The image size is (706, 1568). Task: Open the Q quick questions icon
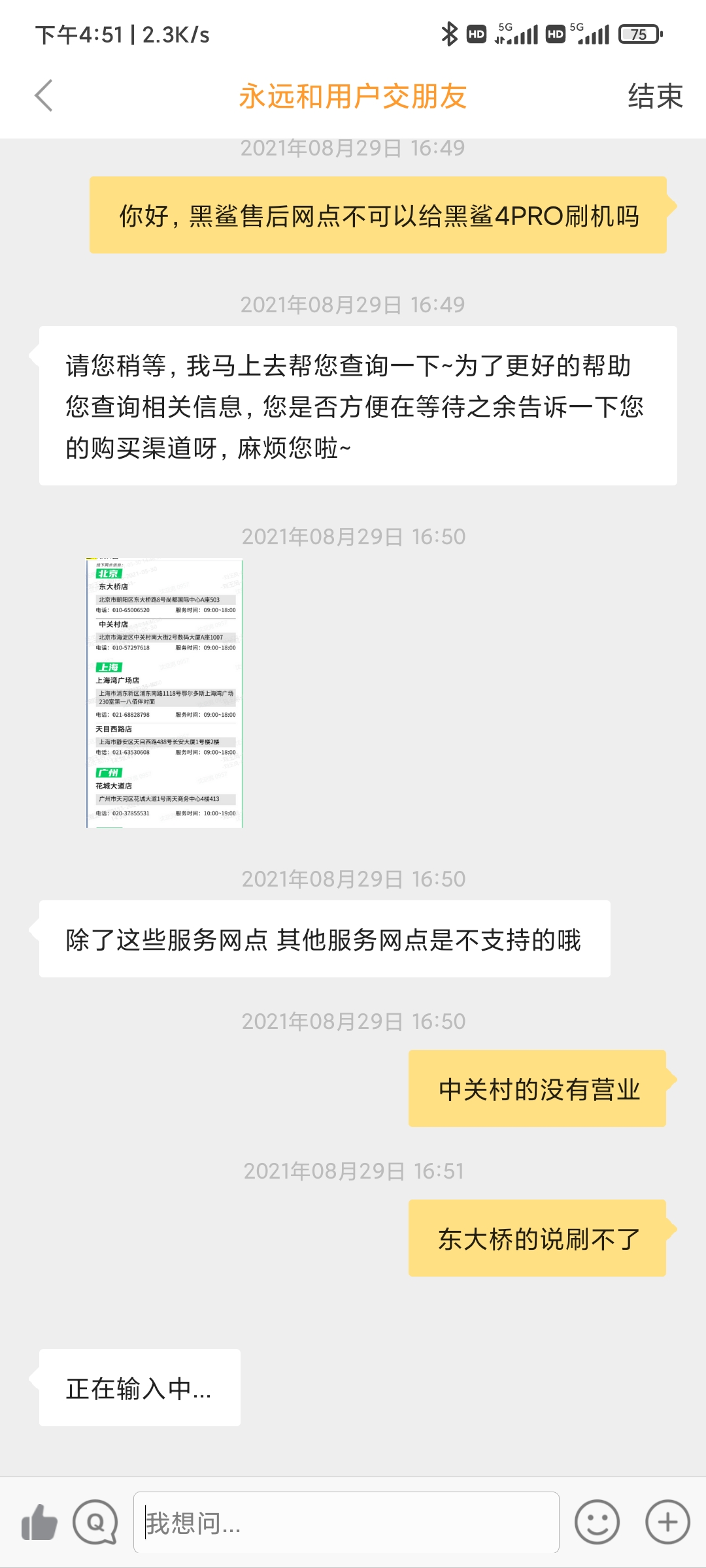[x=95, y=1522]
